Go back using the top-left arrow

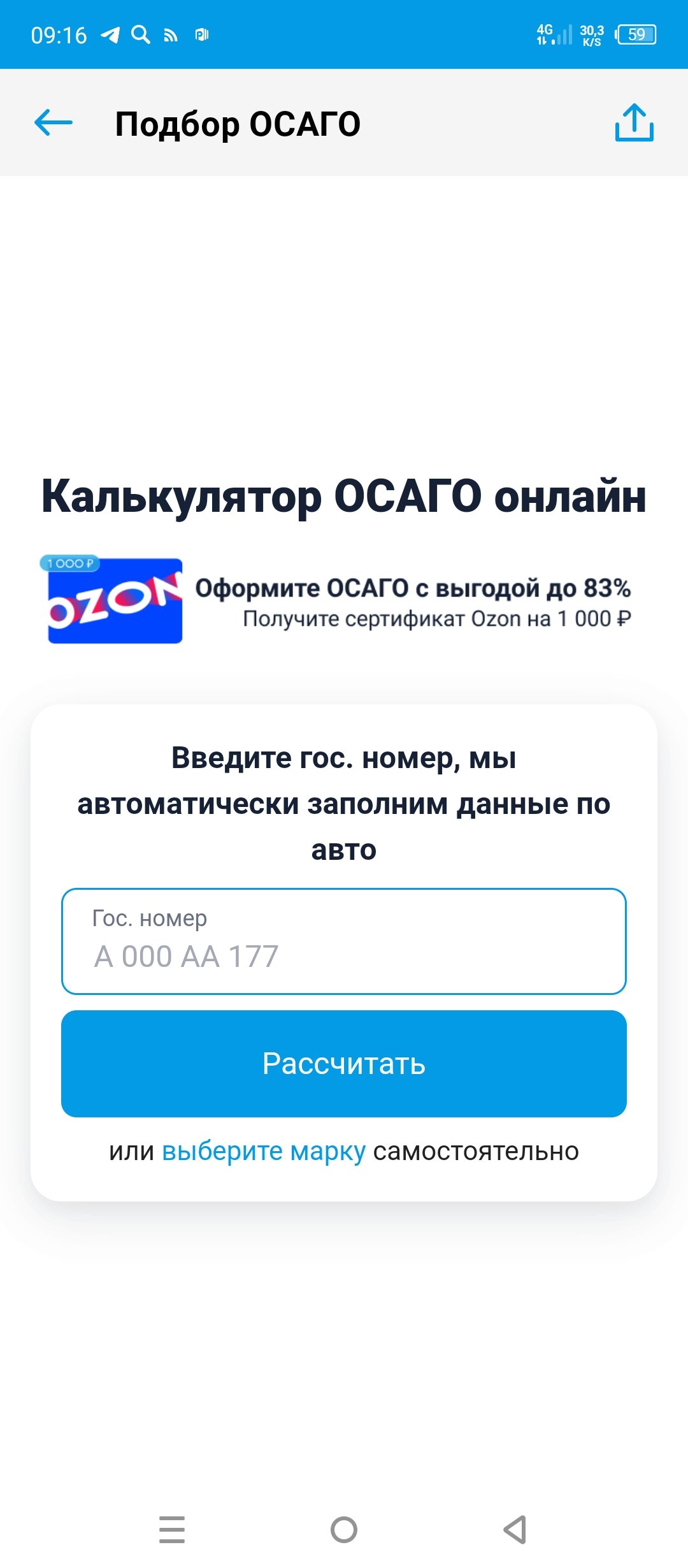54,122
